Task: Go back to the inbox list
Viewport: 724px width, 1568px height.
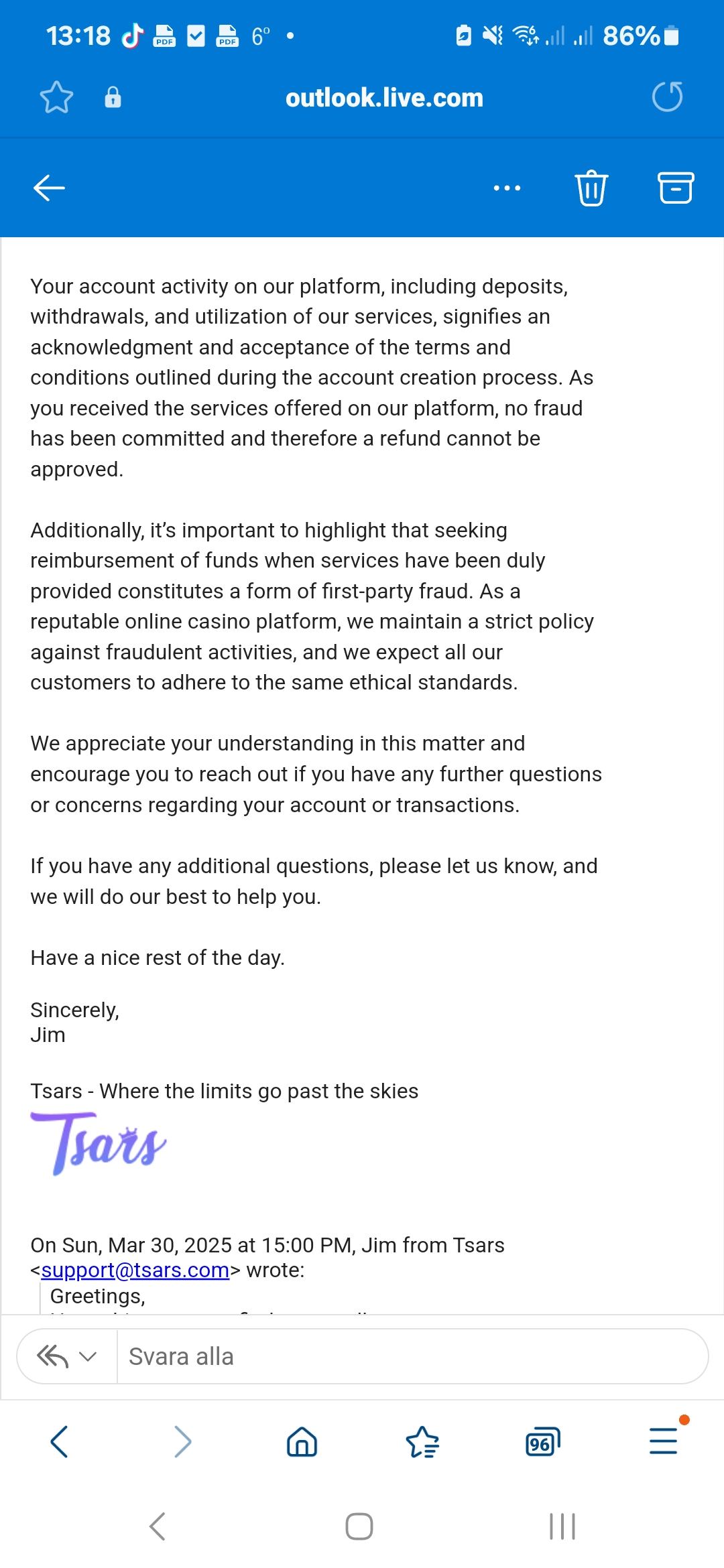Action: pos(50,188)
